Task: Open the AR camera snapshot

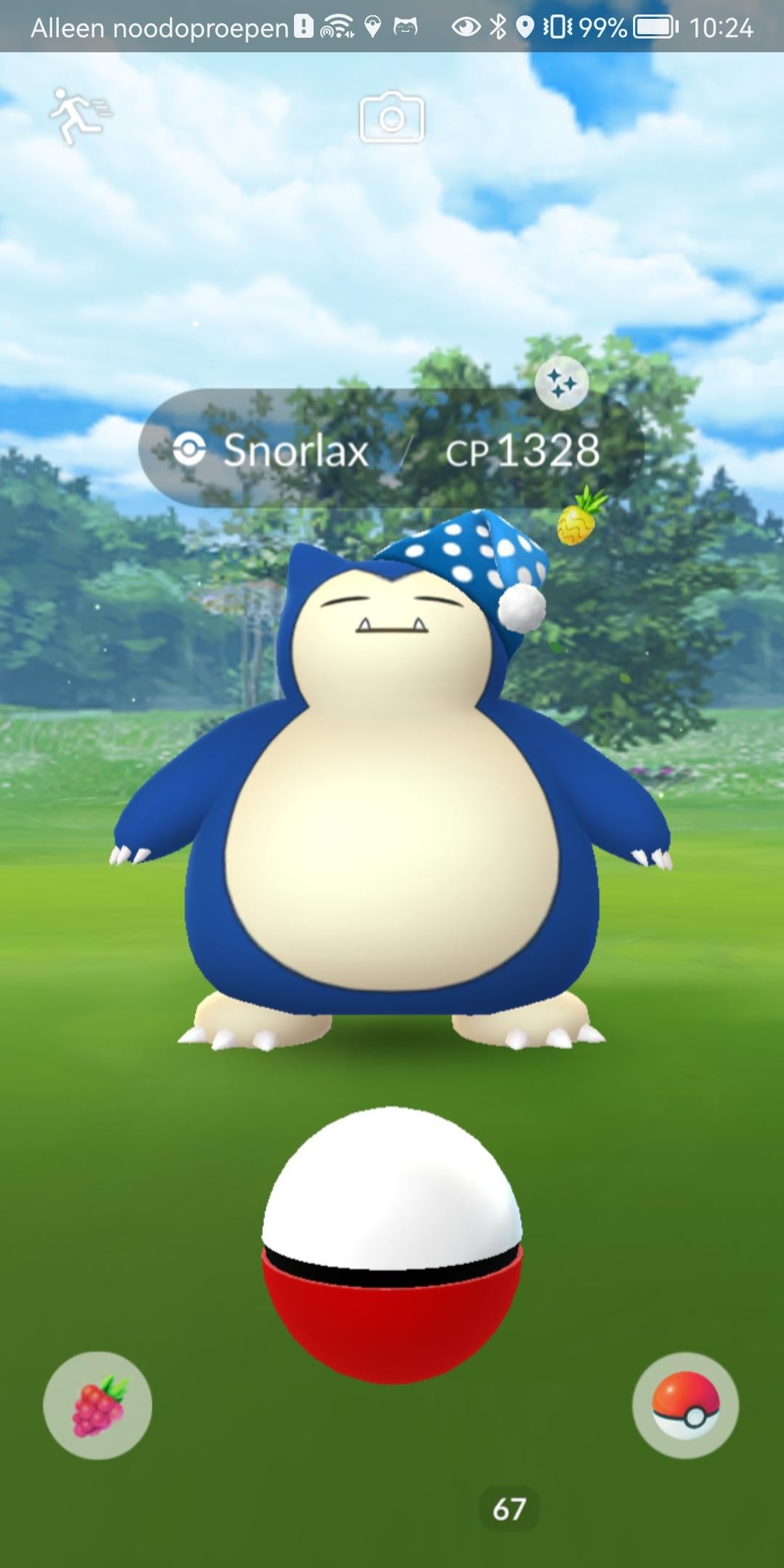Action: pyautogui.click(x=391, y=118)
